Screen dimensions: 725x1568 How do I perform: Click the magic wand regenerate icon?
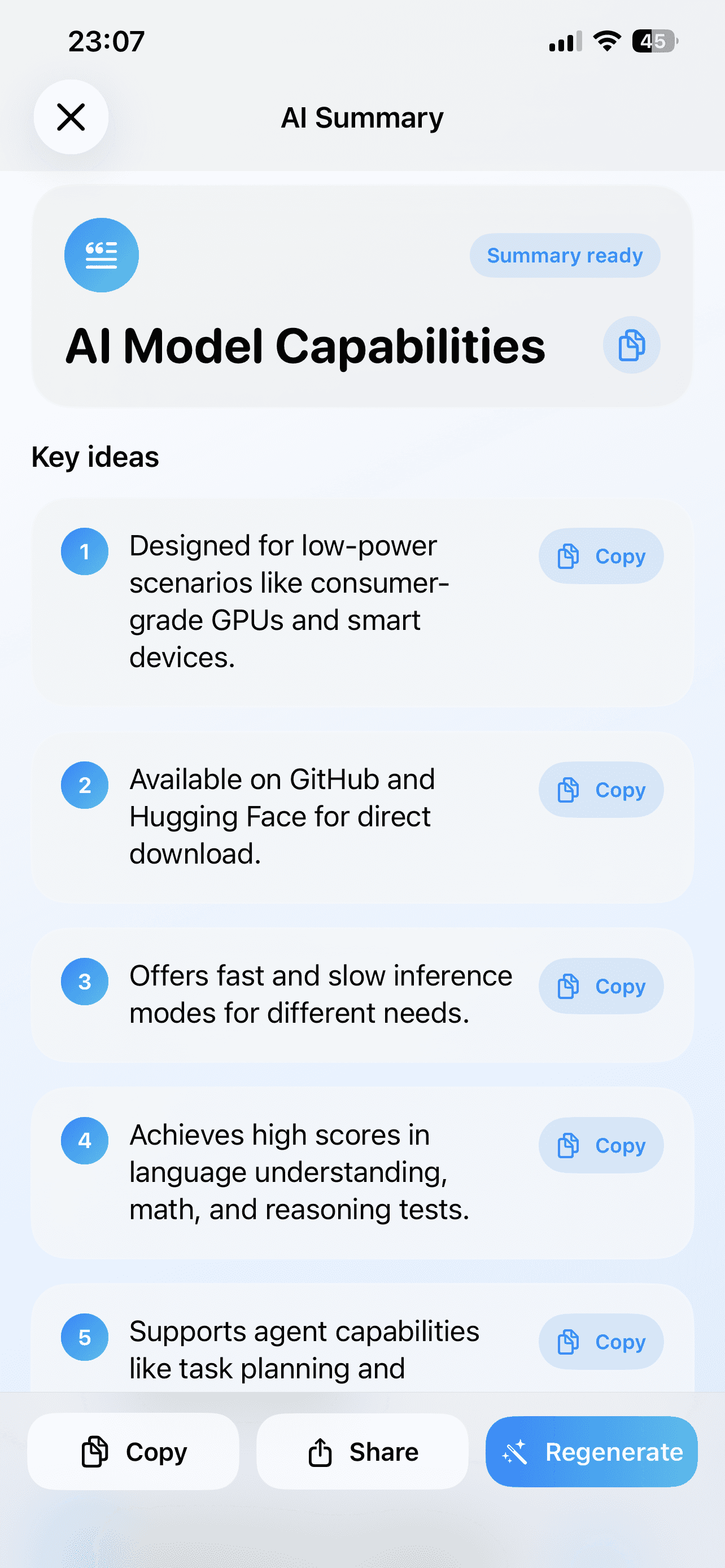coord(515,1452)
